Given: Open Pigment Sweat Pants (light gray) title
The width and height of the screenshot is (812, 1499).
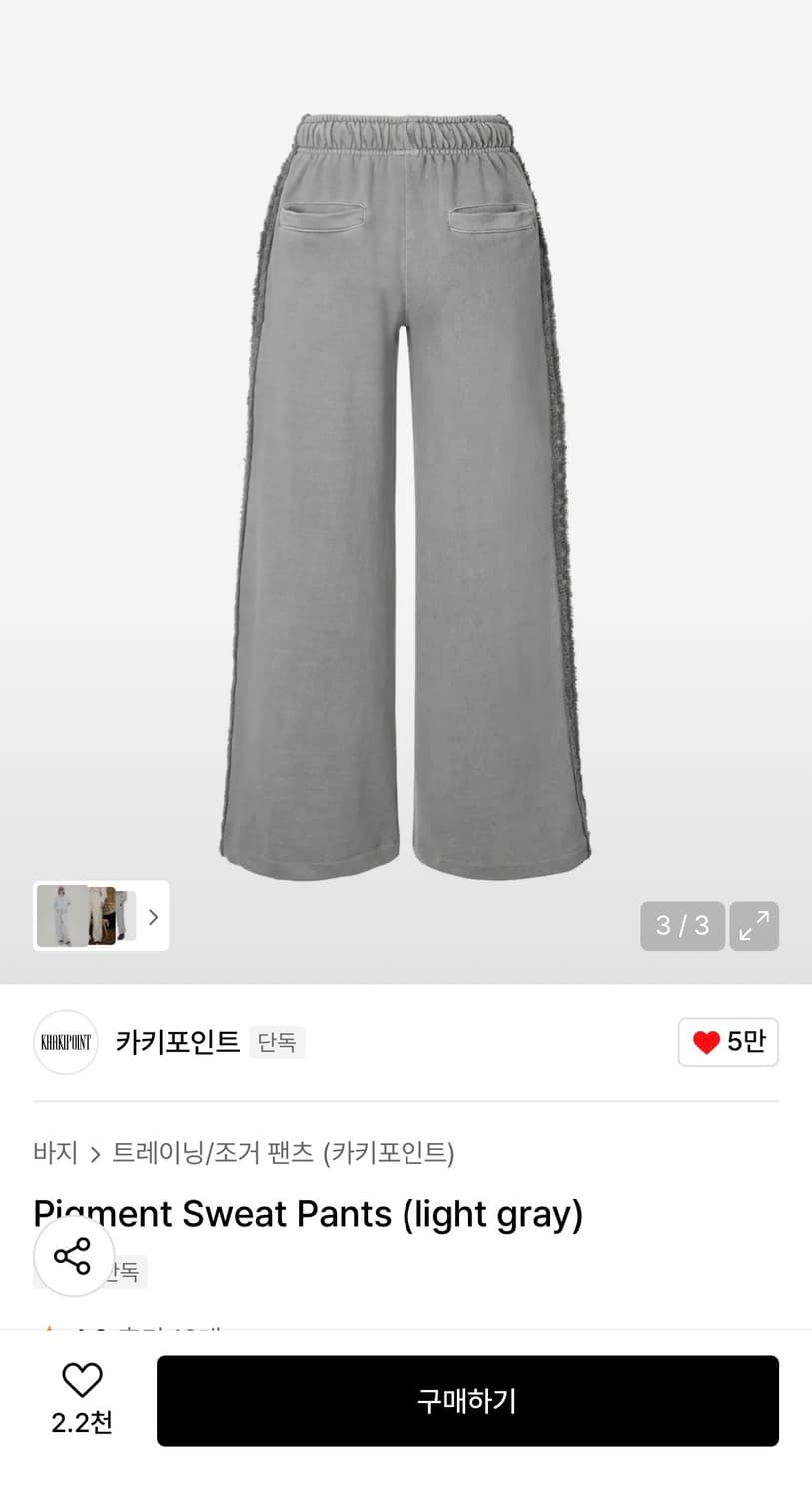Looking at the screenshot, I should (x=307, y=1213).
